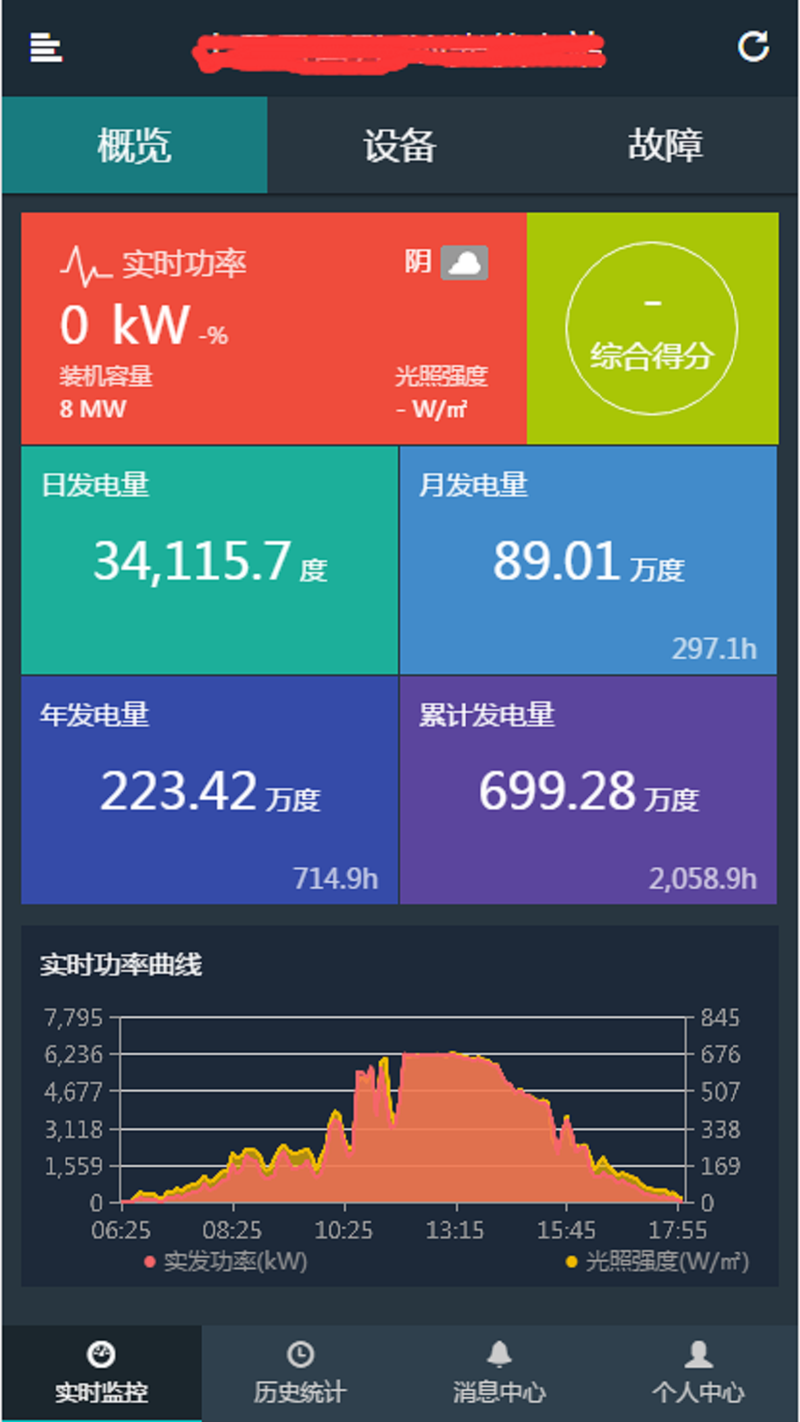Viewport: 800px width, 1422px height.
Task: Select the 概览 tab
Action: 135,145
